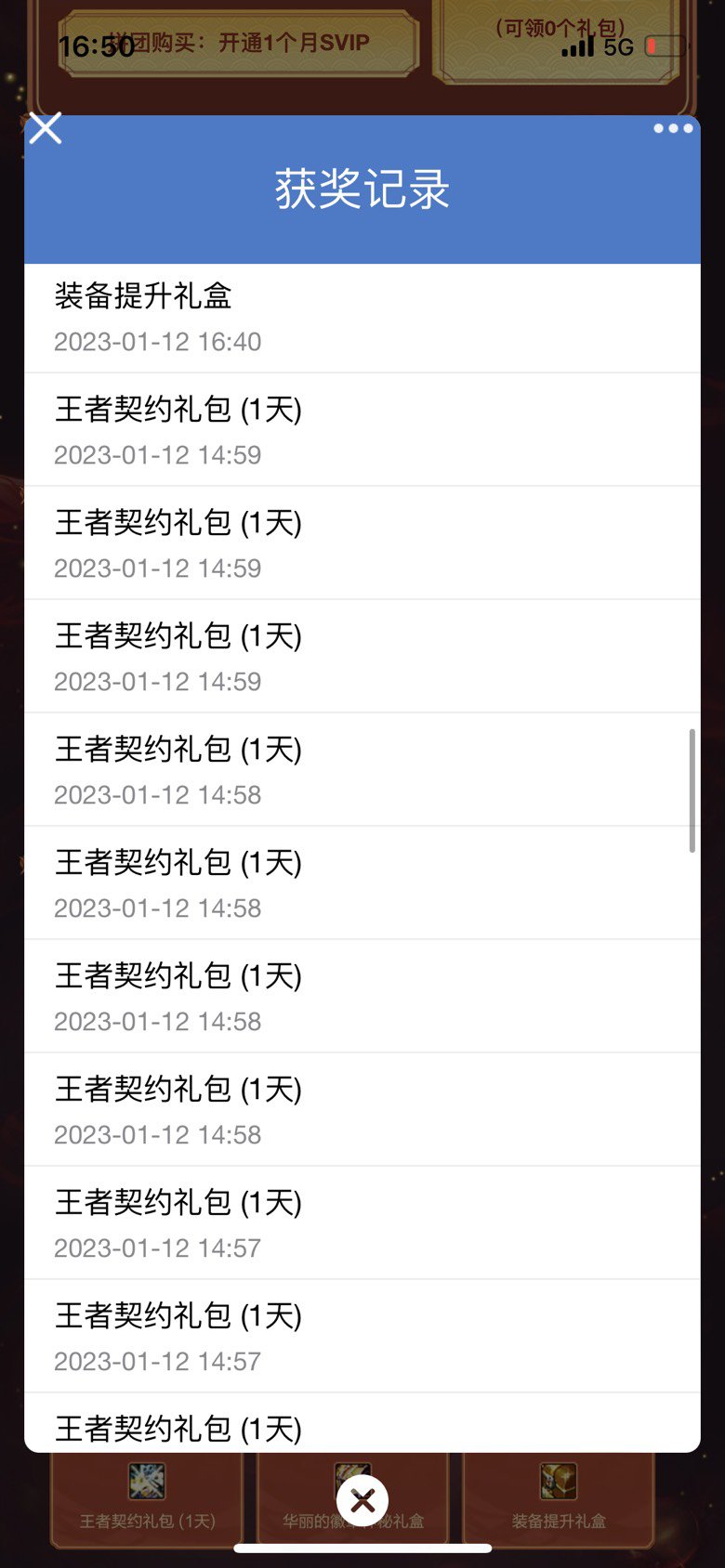
Task: Tap the white X close icon top-left
Action: point(44,128)
